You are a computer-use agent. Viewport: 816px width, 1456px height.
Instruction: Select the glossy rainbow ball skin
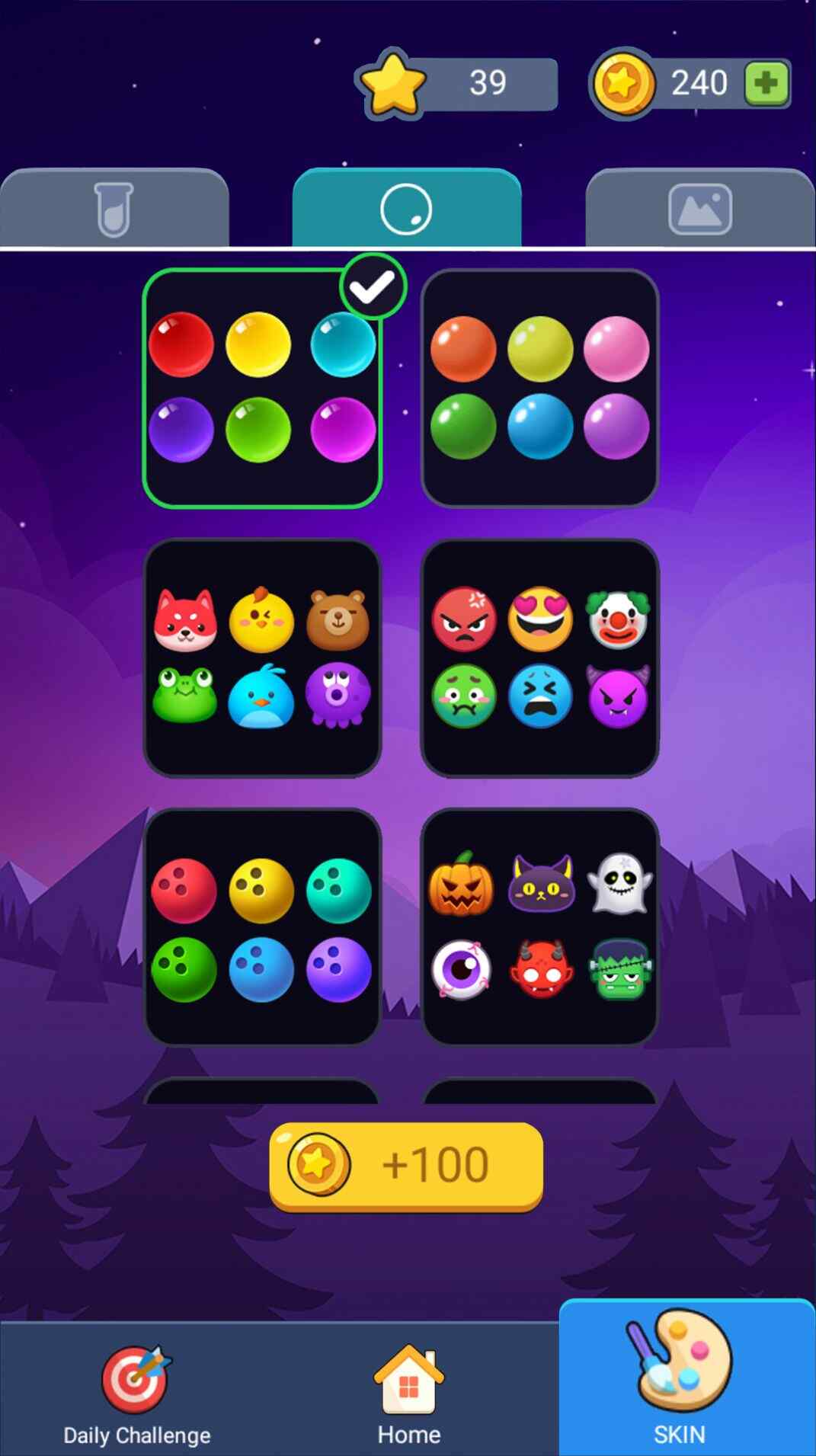(x=262, y=389)
